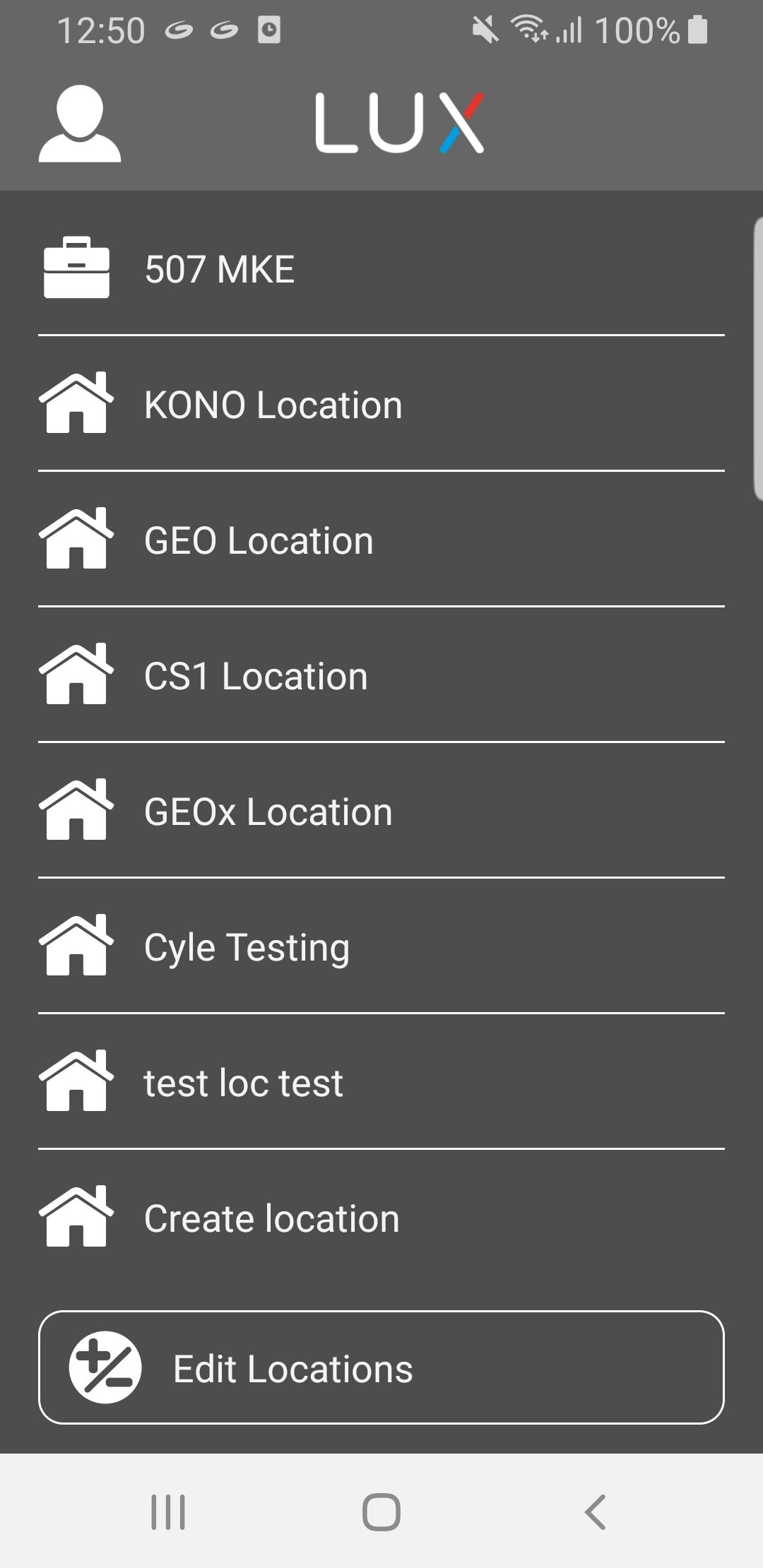Open test loc test
Screen dimensions: 763x1568
pos(381,1082)
